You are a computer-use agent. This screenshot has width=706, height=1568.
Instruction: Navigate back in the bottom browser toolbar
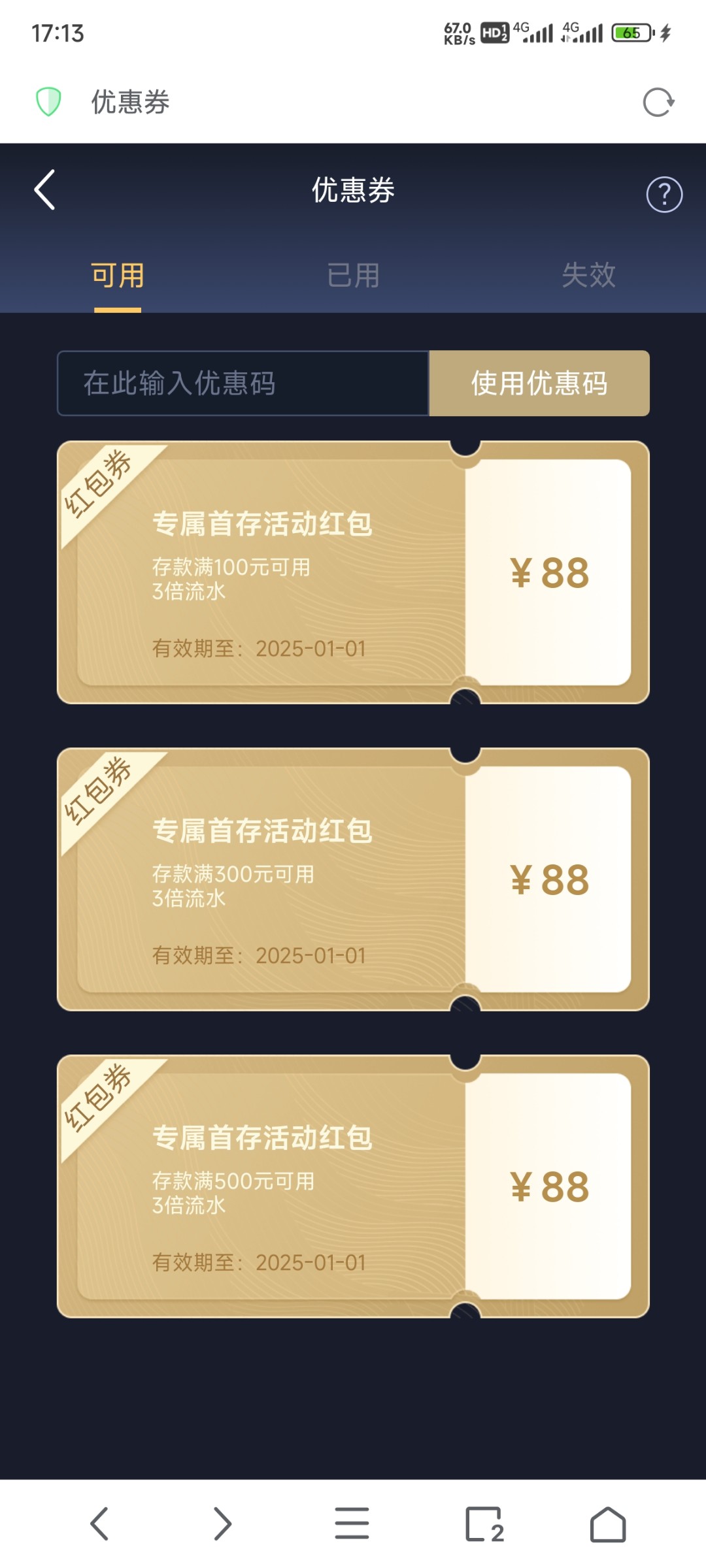pyautogui.click(x=99, y=1524)
